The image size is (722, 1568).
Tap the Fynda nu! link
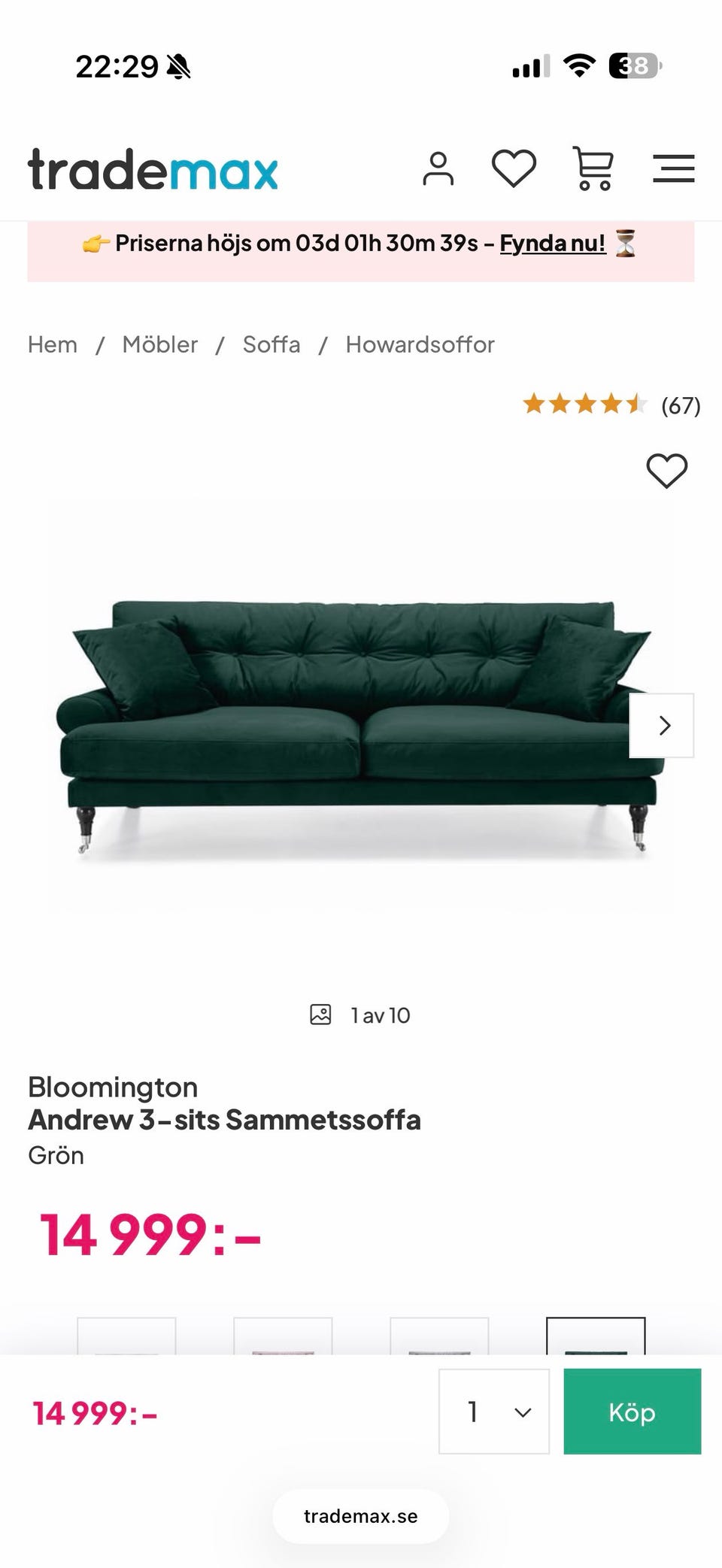tap(553, 244)
